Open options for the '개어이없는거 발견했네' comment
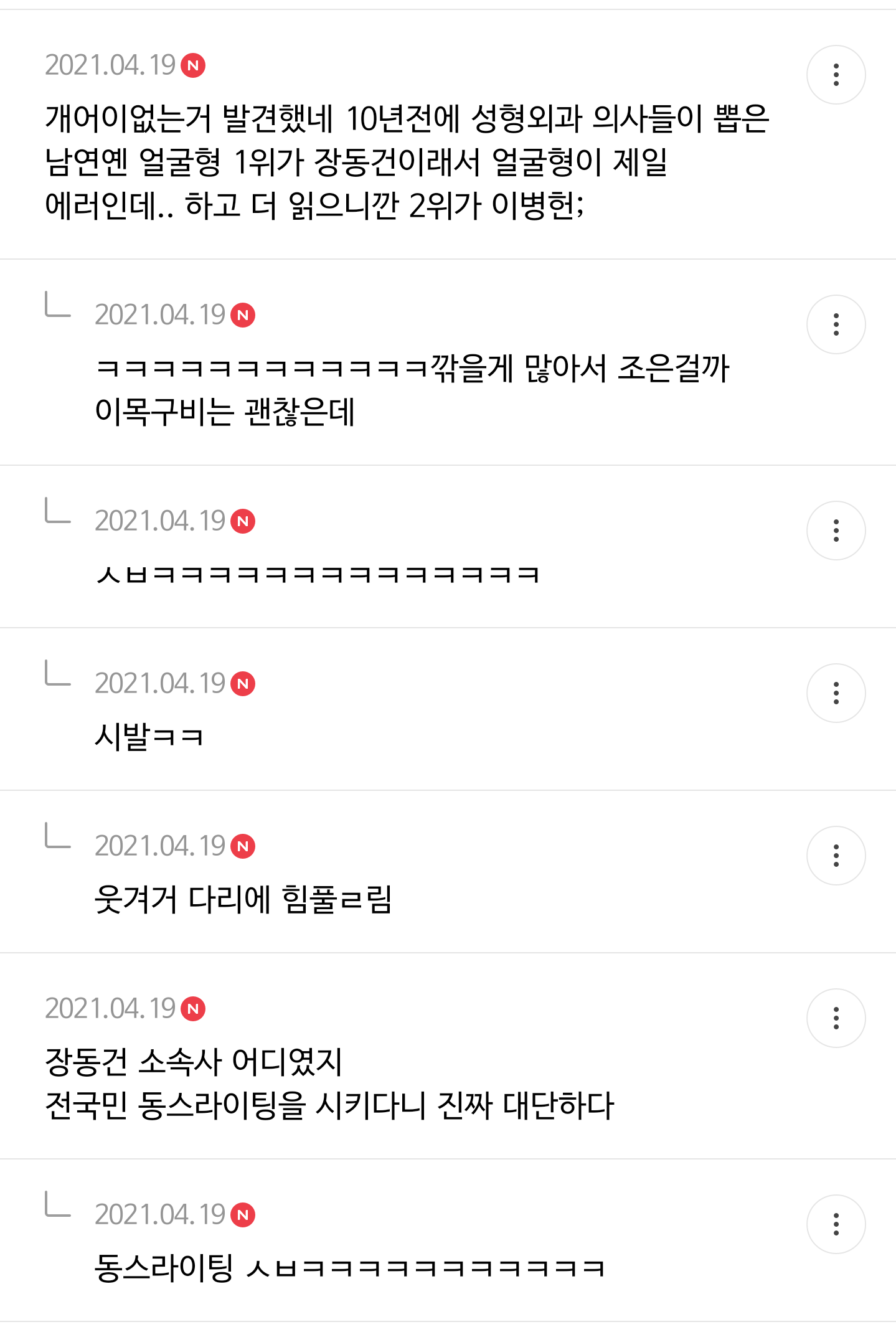 pos(836,75)
